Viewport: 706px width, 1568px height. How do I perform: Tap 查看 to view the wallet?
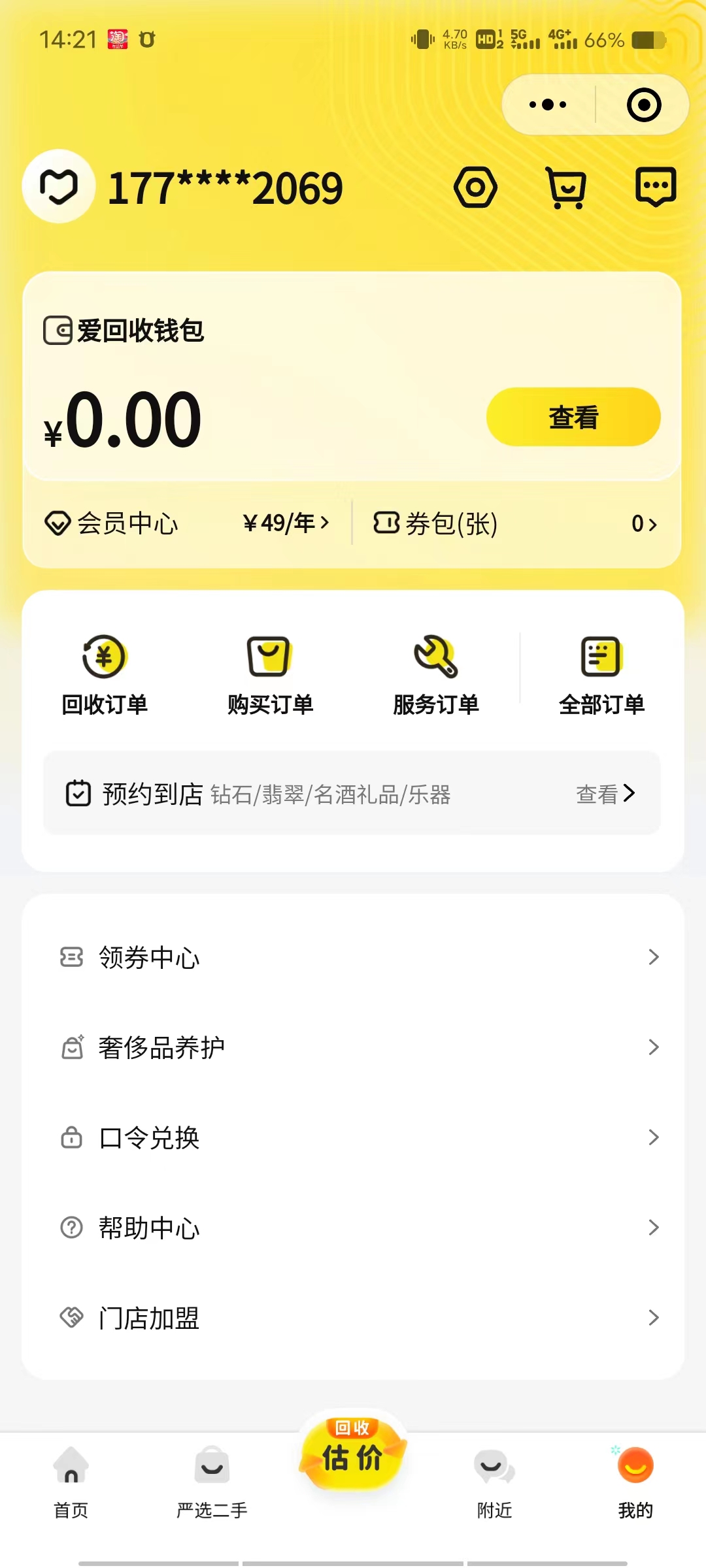point(573,417)
